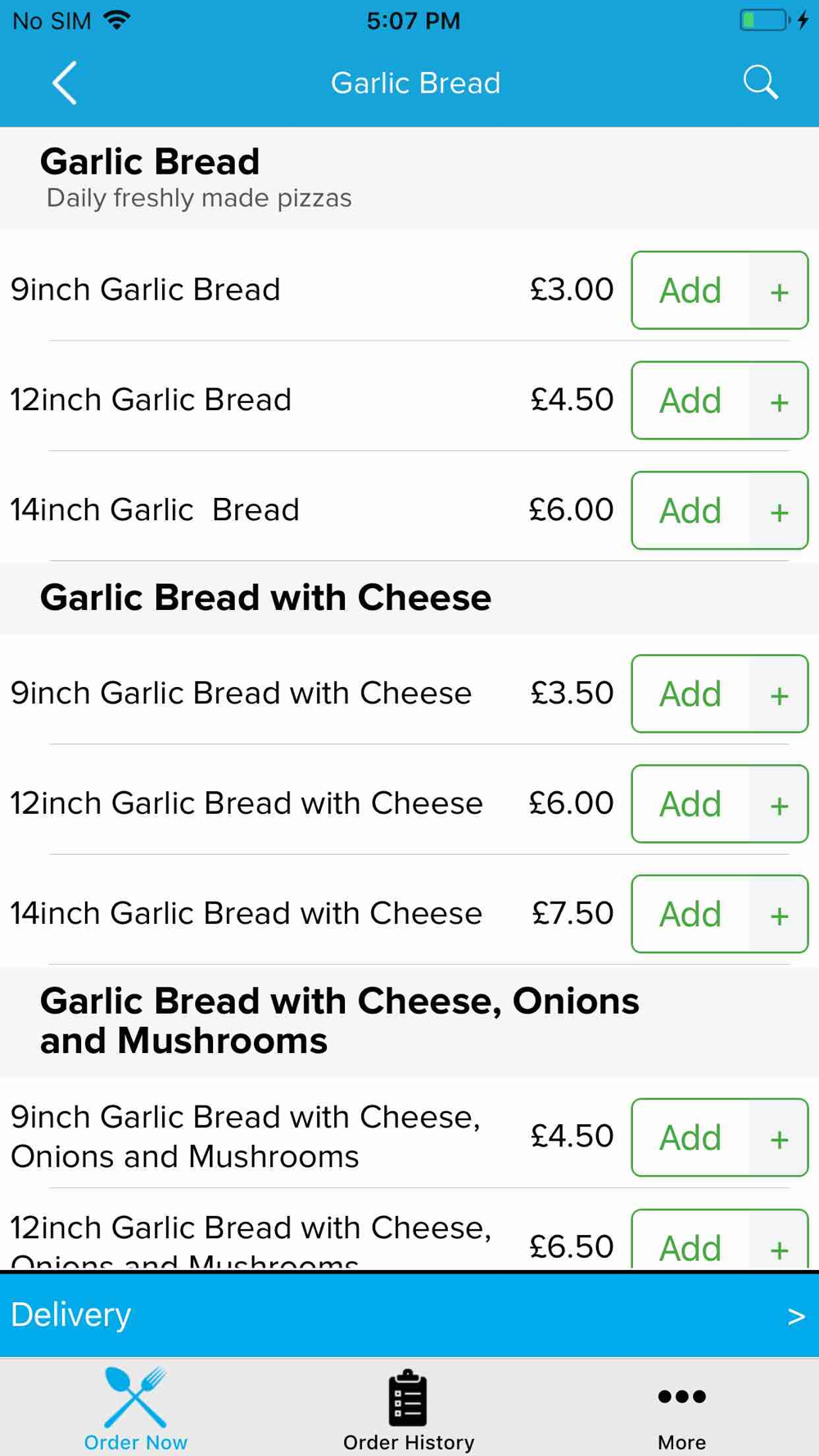Add the £6.50 12inch Cheese, Onions and Mushrooms
This screenshot has width=819, height=1456.
pyautogui.click(x=719, y=1240)
